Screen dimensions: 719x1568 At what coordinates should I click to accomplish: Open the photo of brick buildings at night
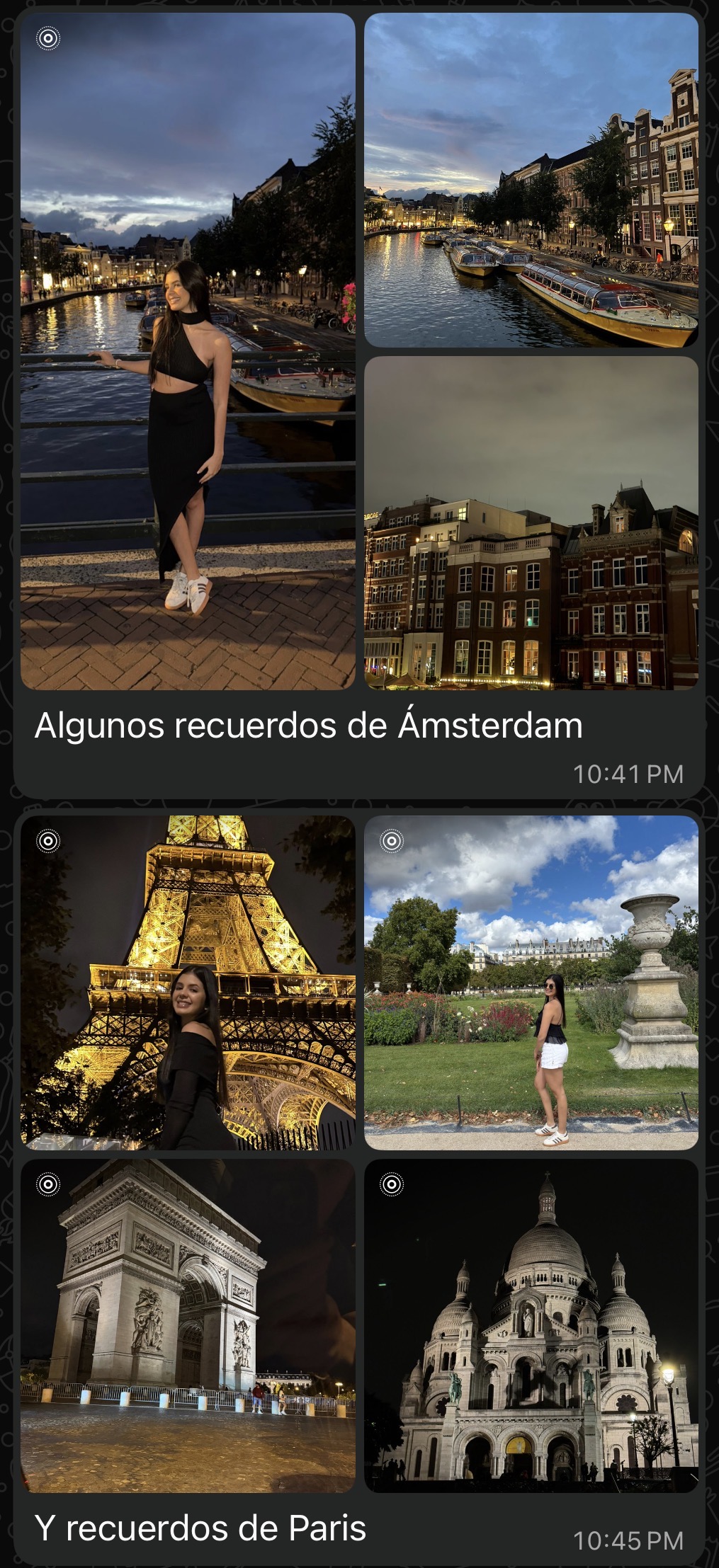[531, 522]
